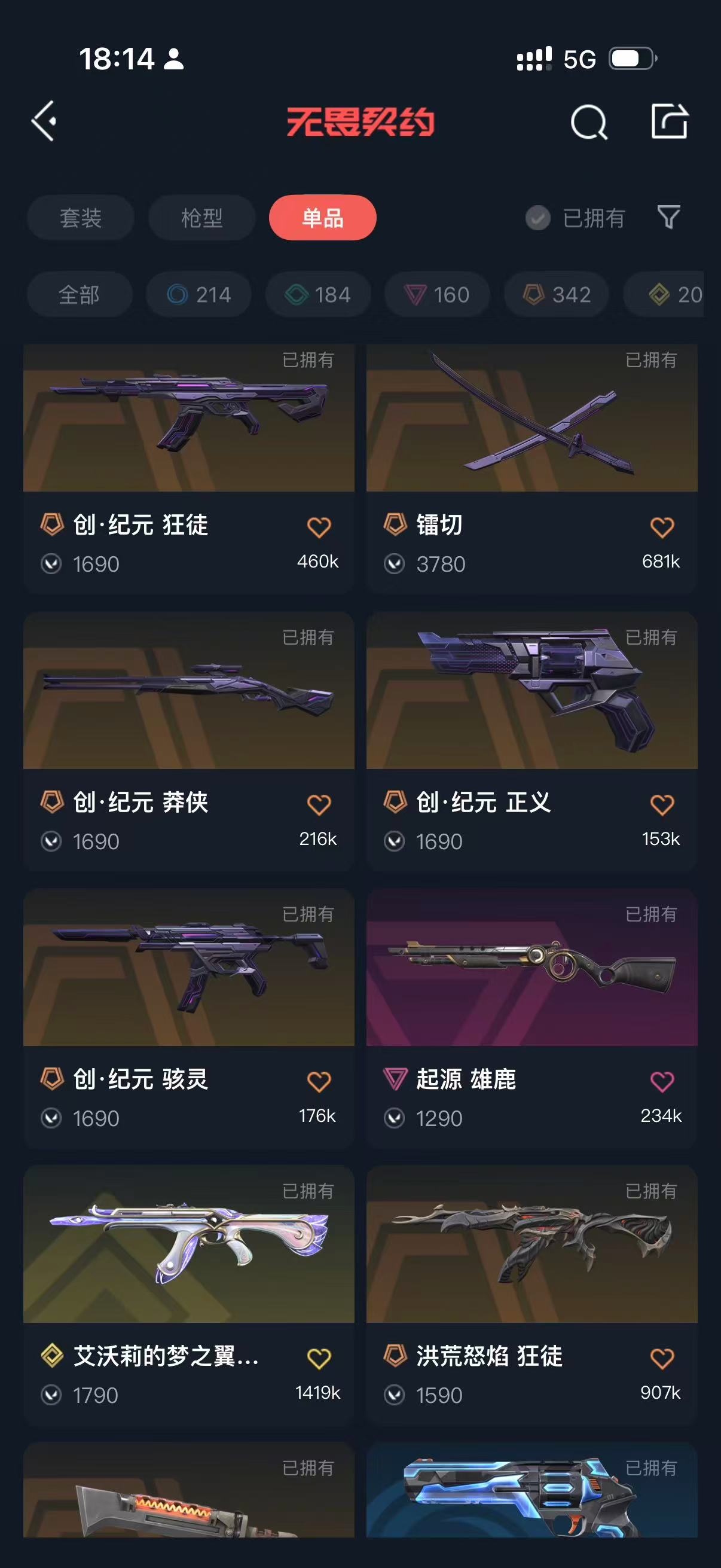The image size is (721, 1568).
Task: Filter by the 184 tier chip
Action: (317, 295)
